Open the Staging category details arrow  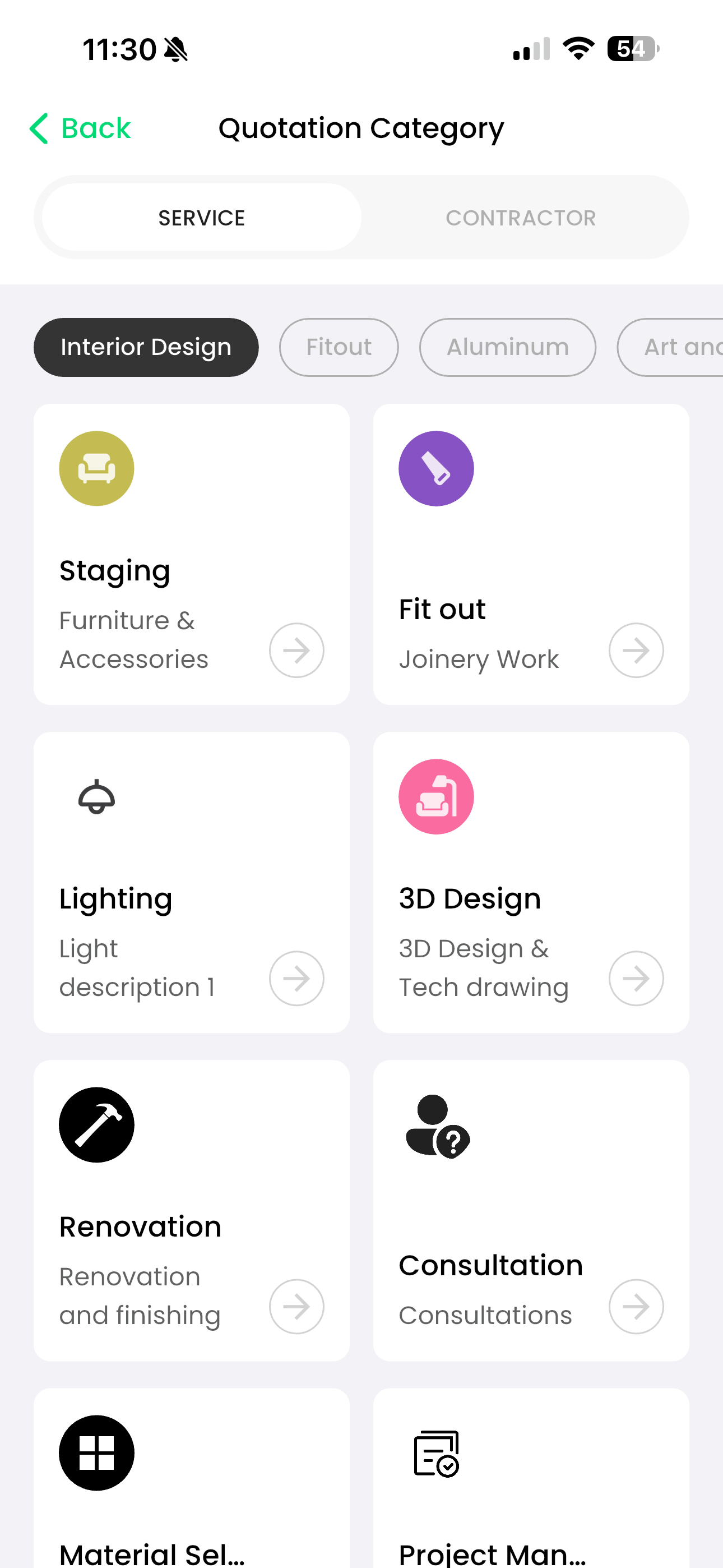click(296, 650)
